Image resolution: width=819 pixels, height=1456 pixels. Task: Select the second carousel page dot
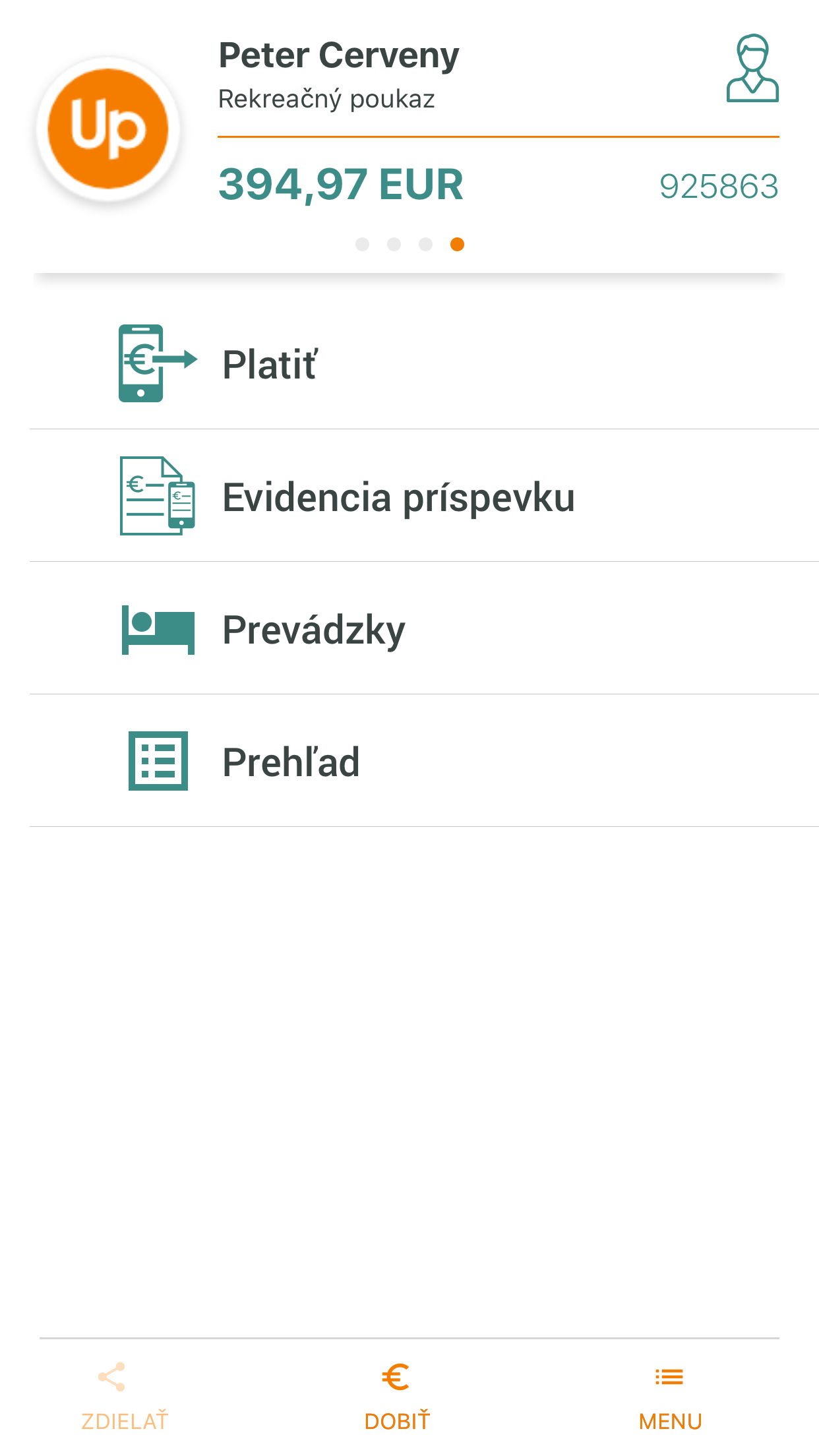[x=394, y=245]
